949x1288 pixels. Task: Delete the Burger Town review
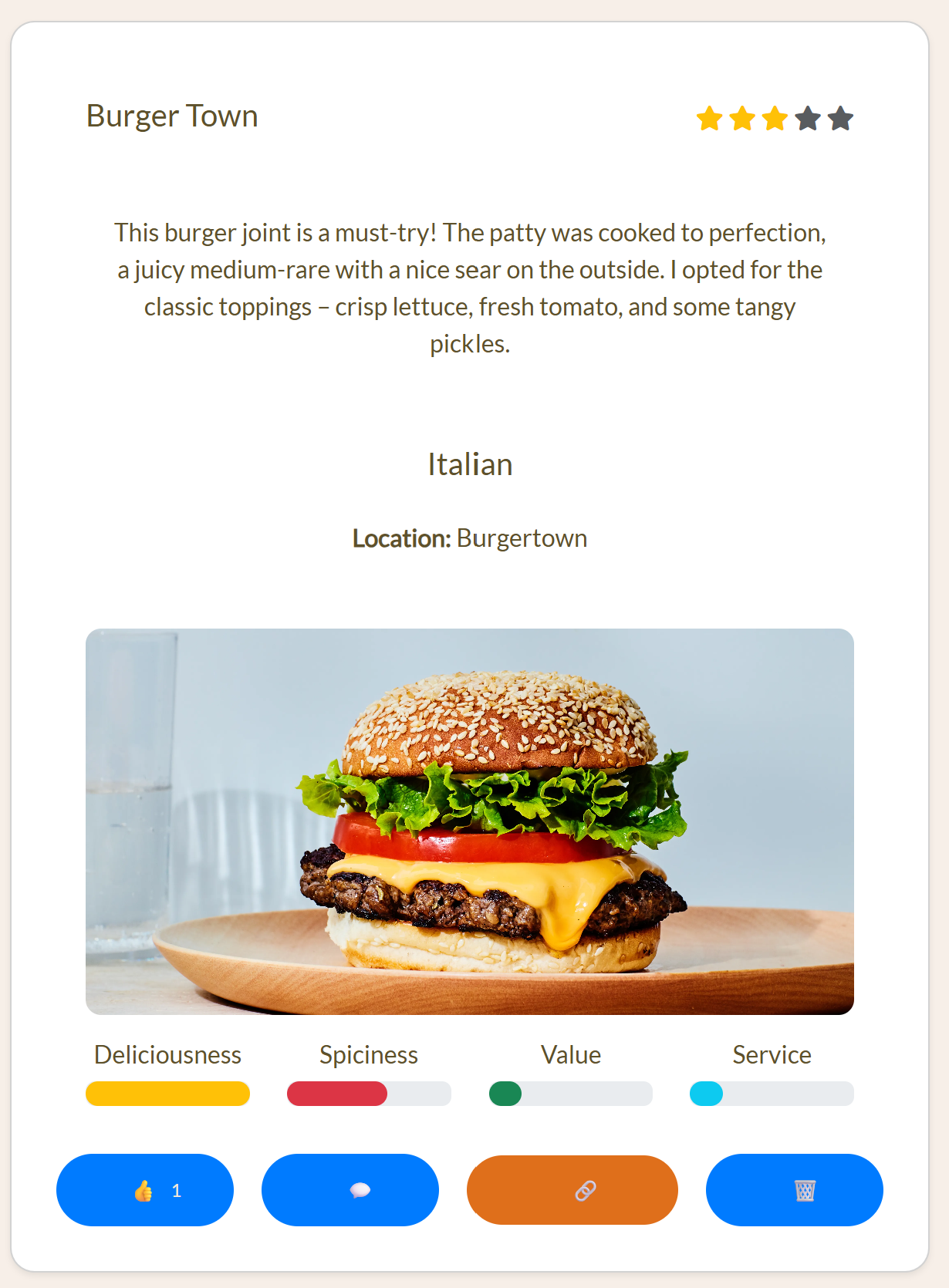coord(794,1190)
